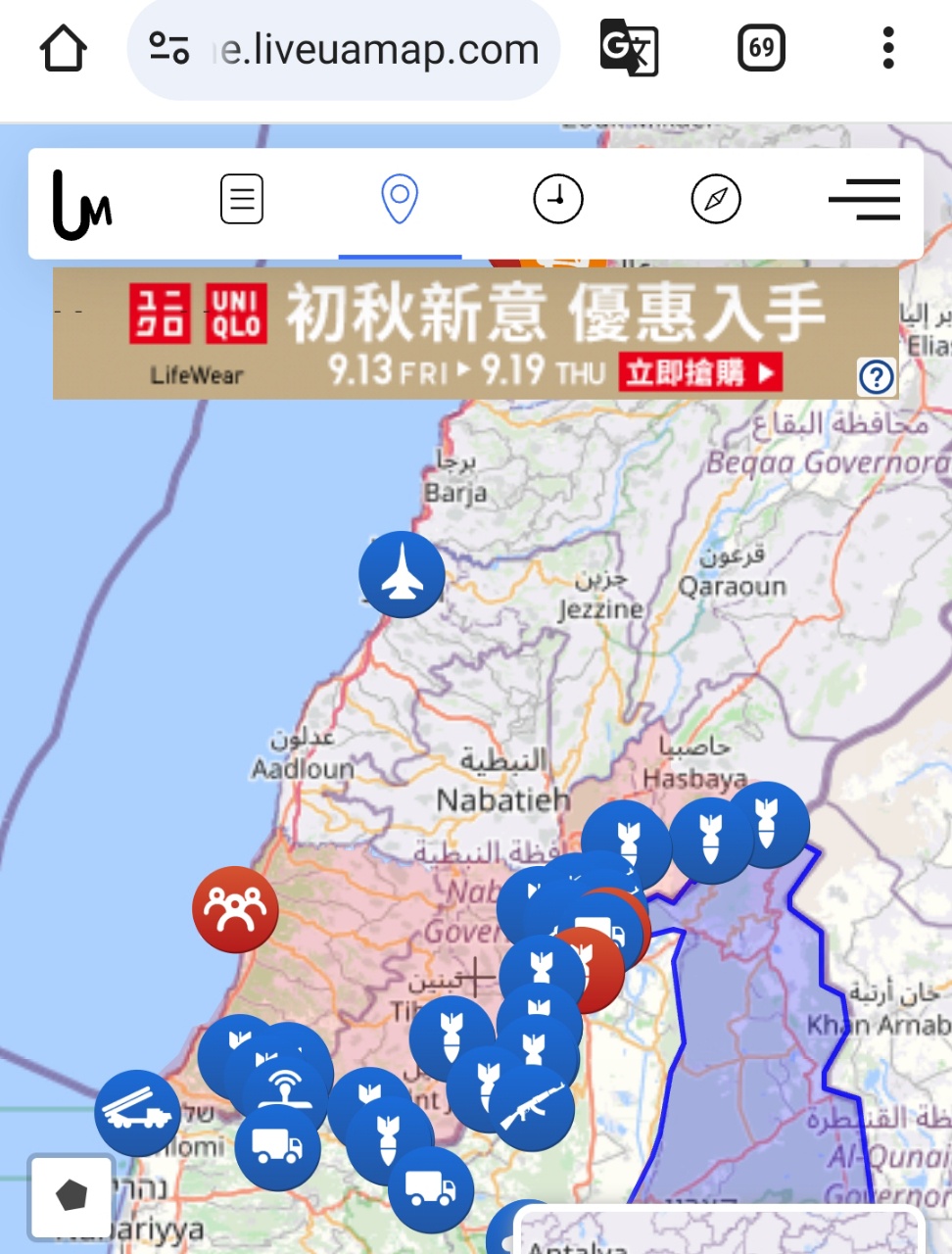Tap the Liveuamap logo

[83, 204]
